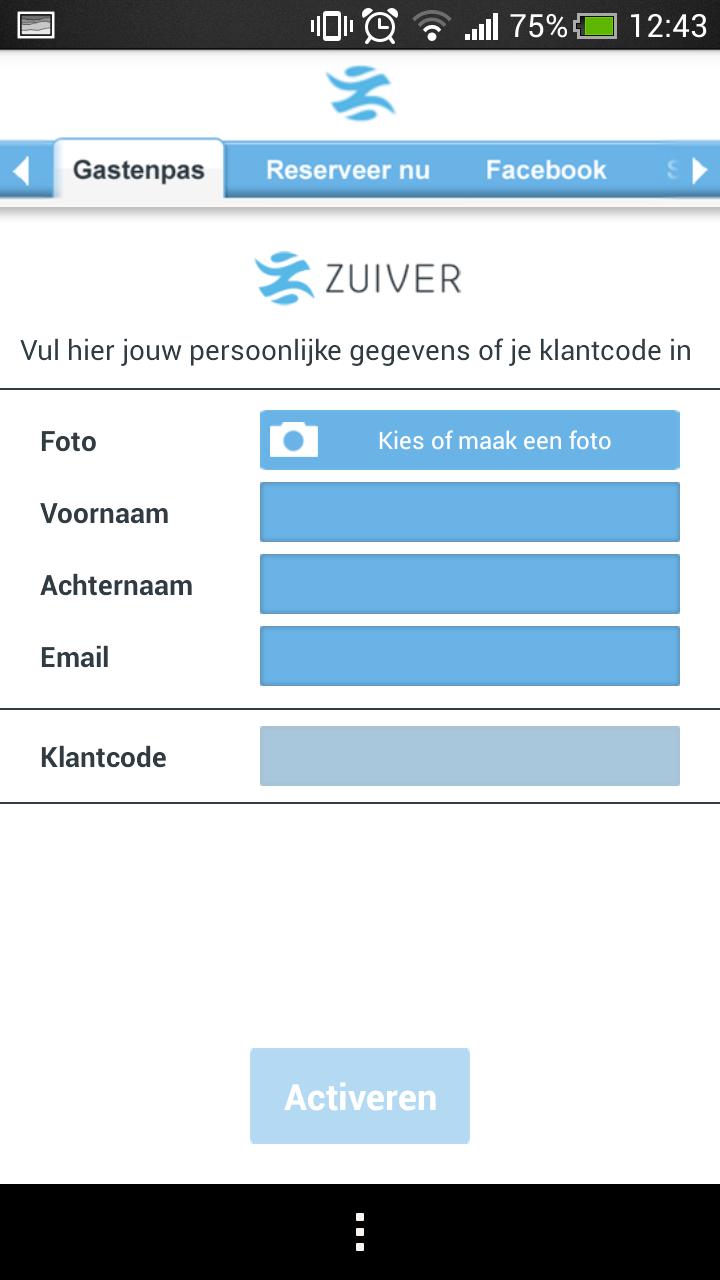Select the Klantcode field

point(470,756)
